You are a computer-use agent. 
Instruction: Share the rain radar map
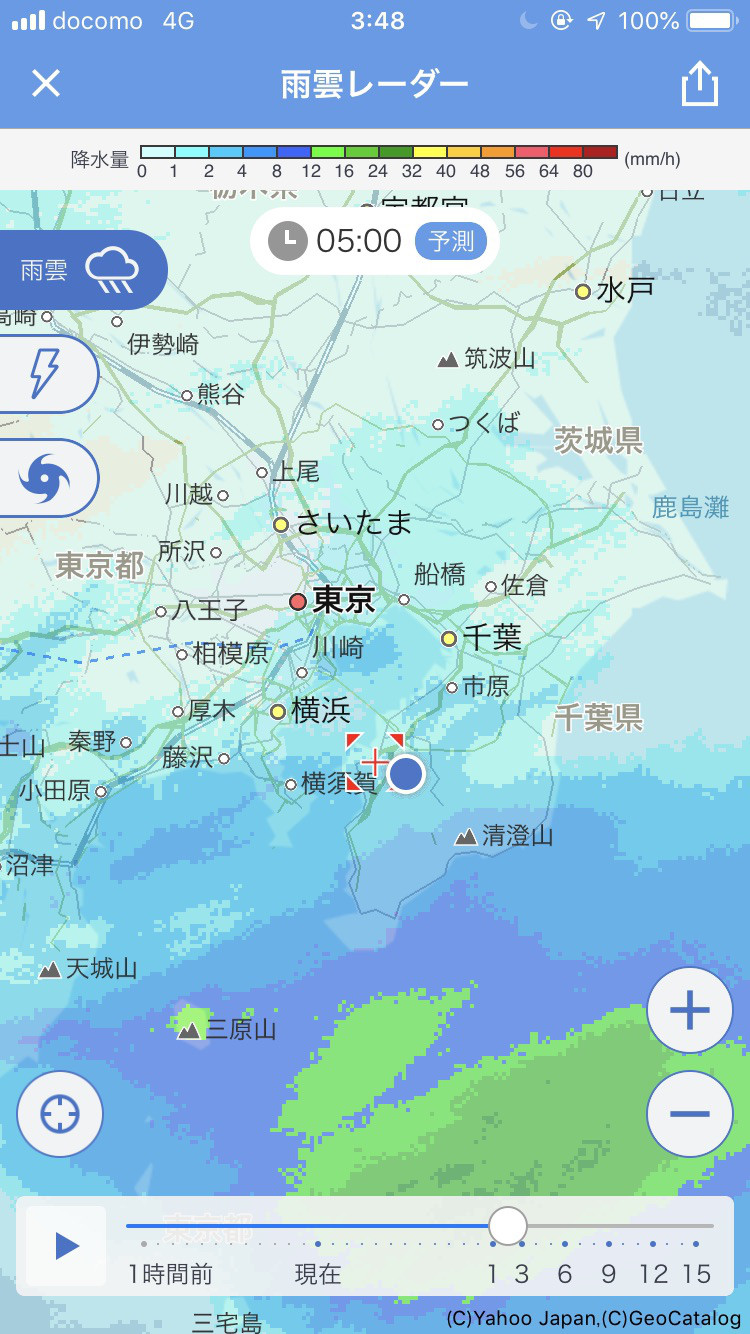[700, 84]
